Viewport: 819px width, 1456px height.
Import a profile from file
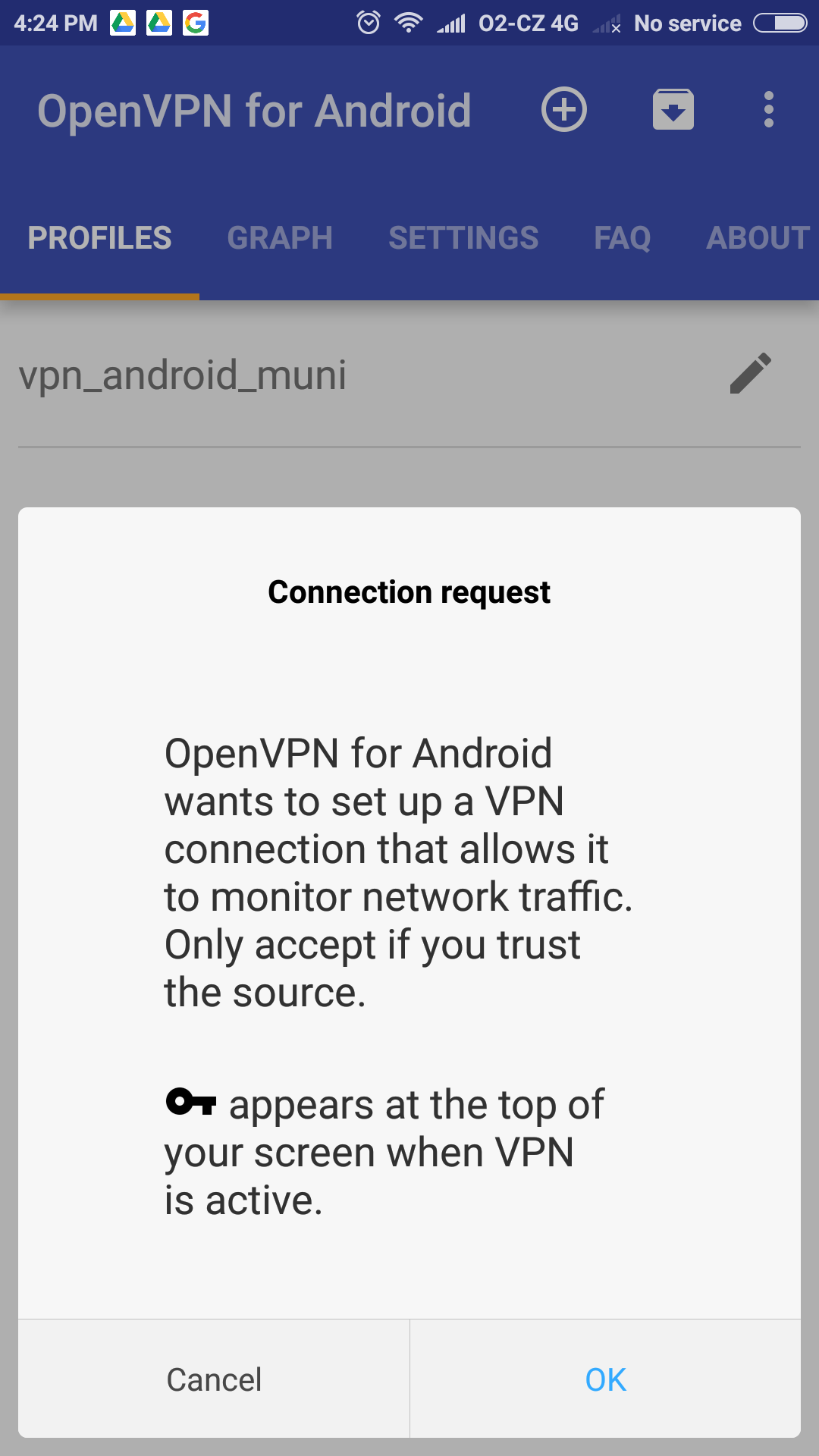[x=673, y=110]
